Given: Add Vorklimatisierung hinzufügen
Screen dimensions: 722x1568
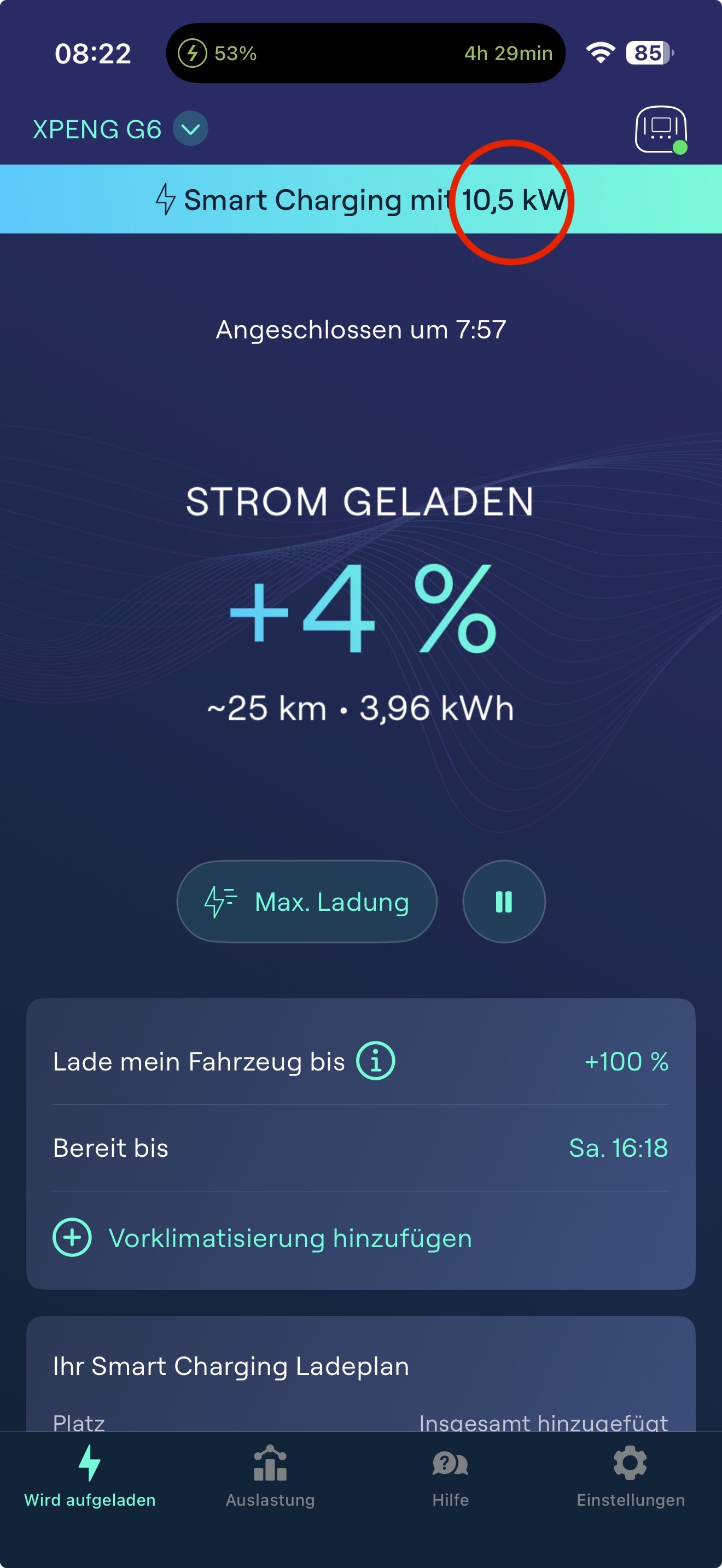Looking at the screenshot, I should point(263,1238).
